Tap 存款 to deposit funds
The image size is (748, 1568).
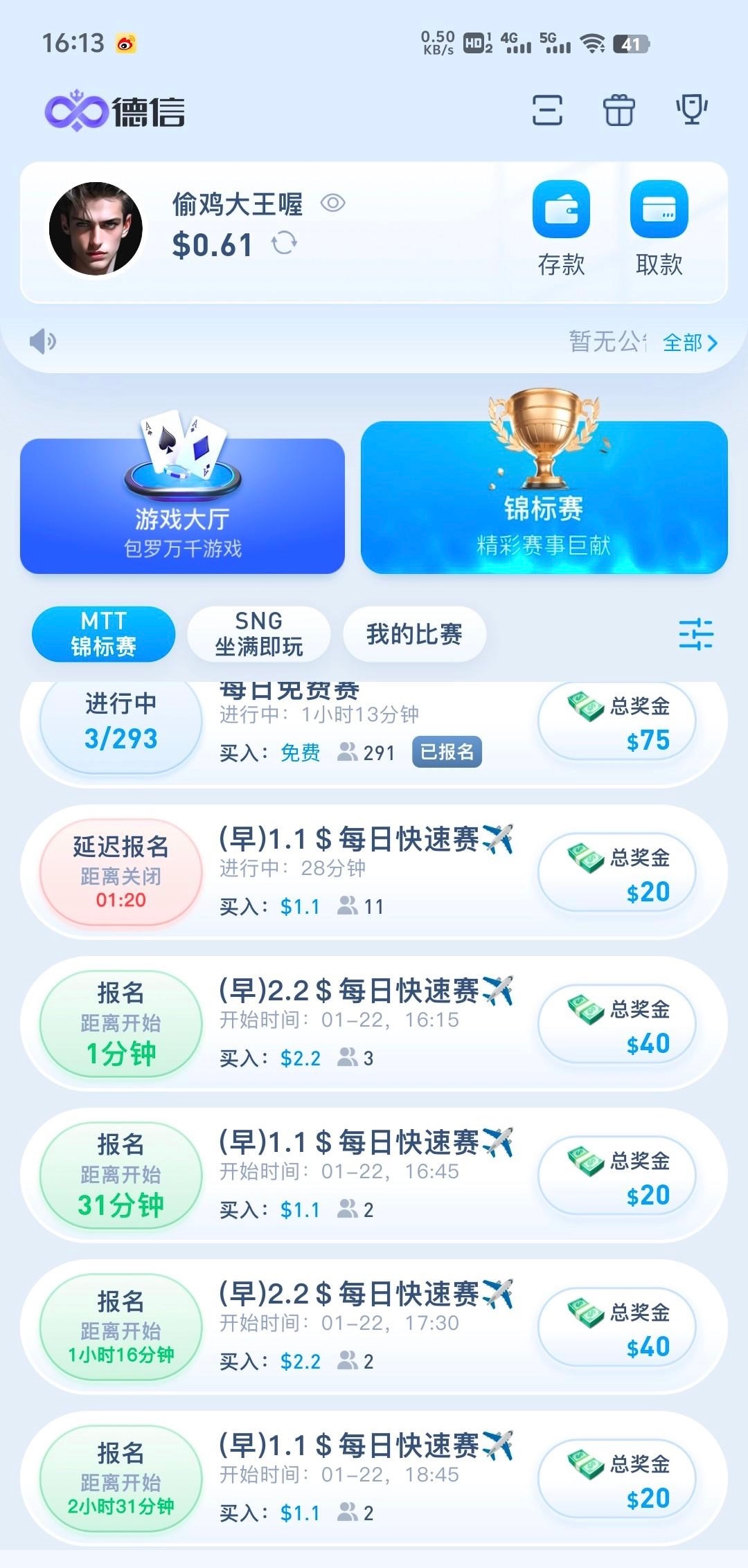[561, 228]
